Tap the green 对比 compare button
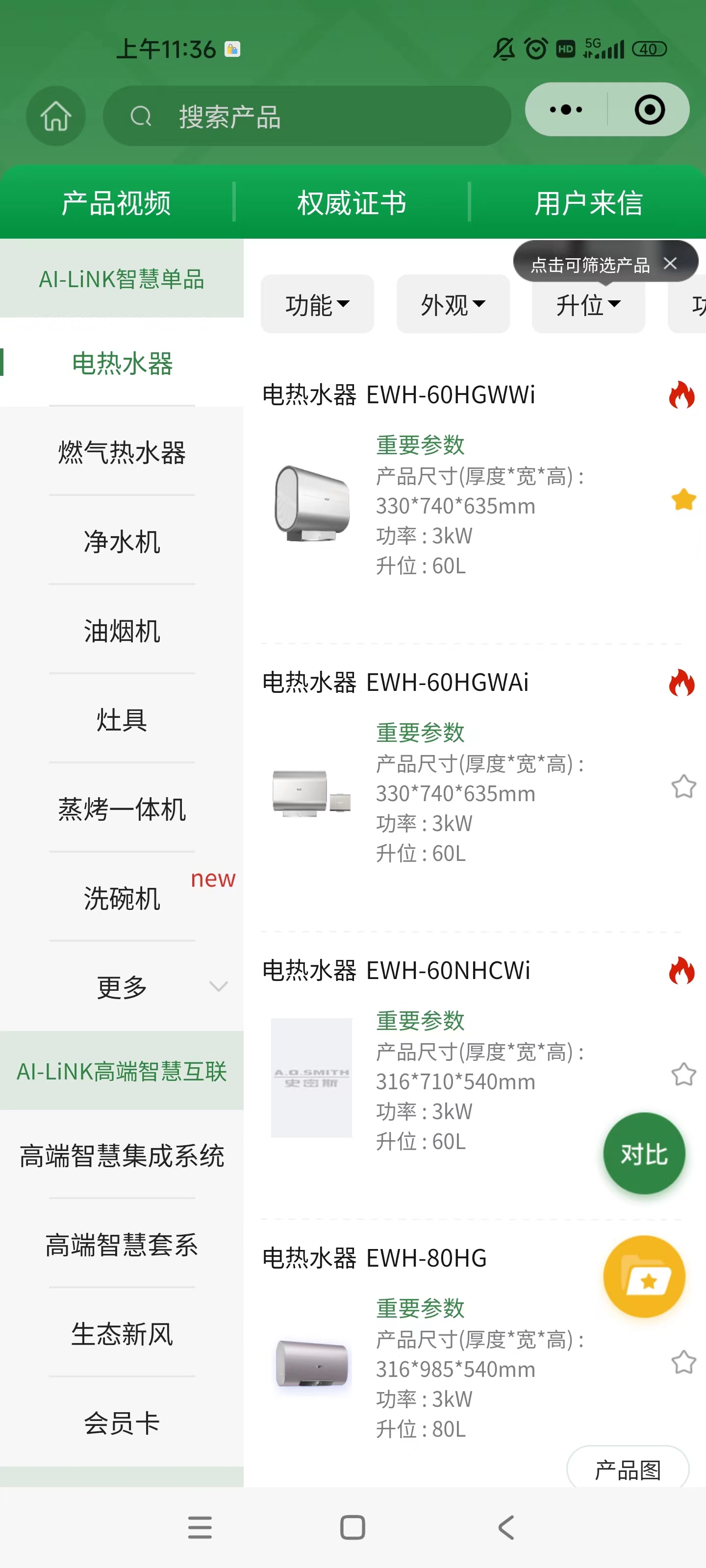This screenshot has width=706, height=1568. 644,1153
